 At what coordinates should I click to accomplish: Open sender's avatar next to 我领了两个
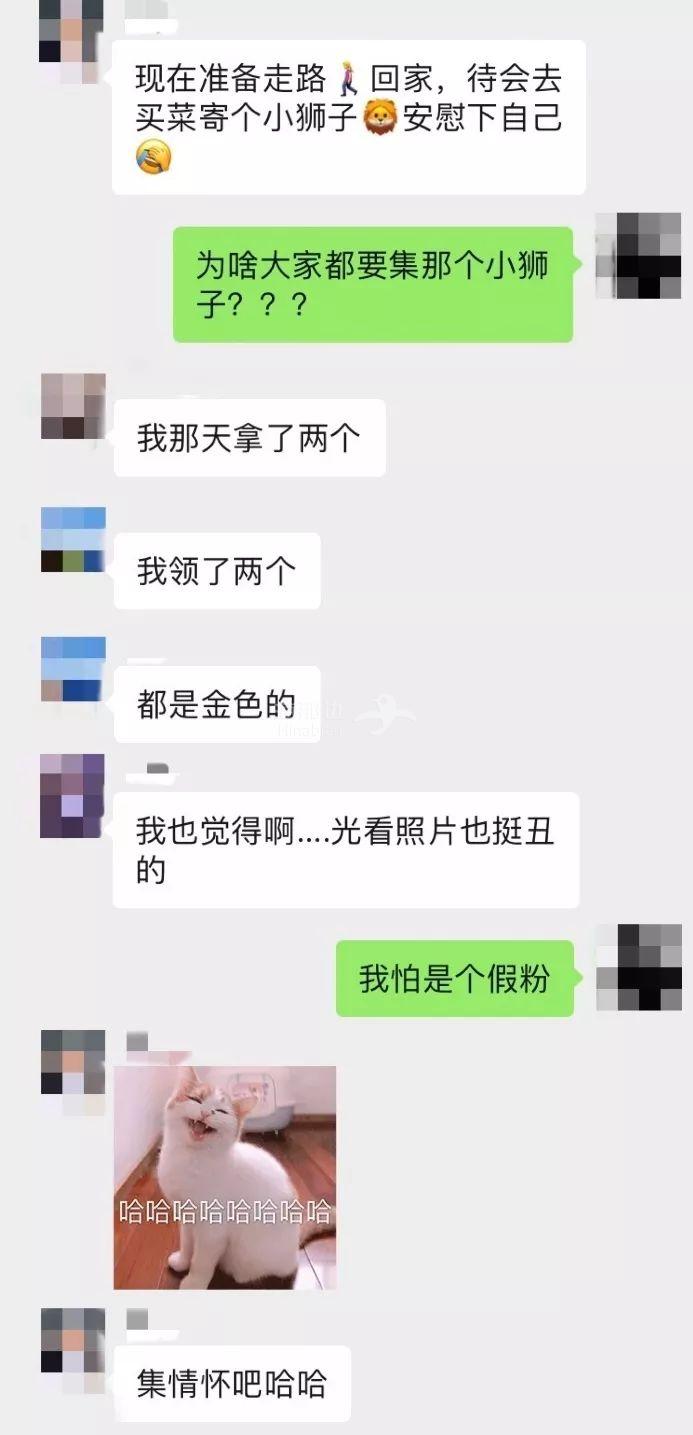point(73,540)
